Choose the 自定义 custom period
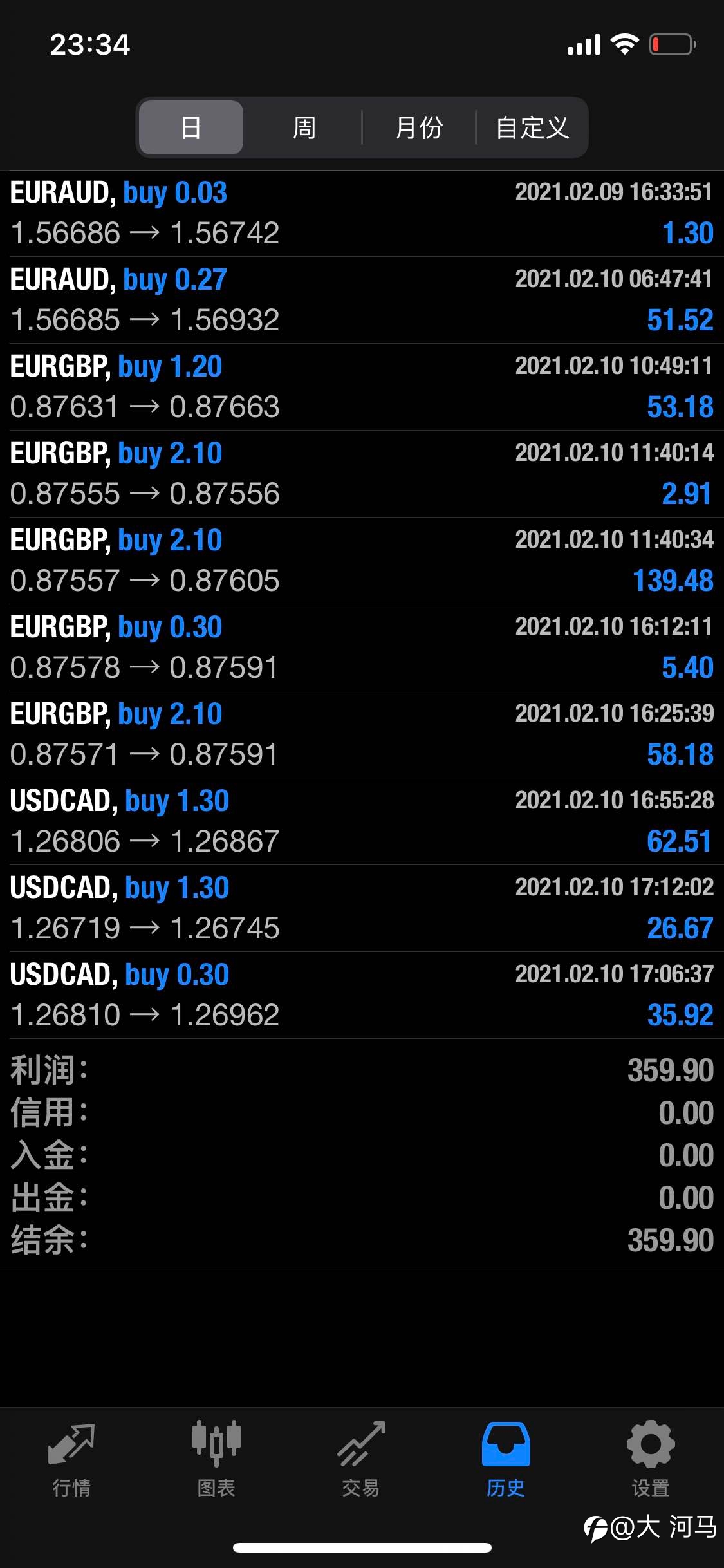This screenshot has height=1568, width=724. coord(532,127)
